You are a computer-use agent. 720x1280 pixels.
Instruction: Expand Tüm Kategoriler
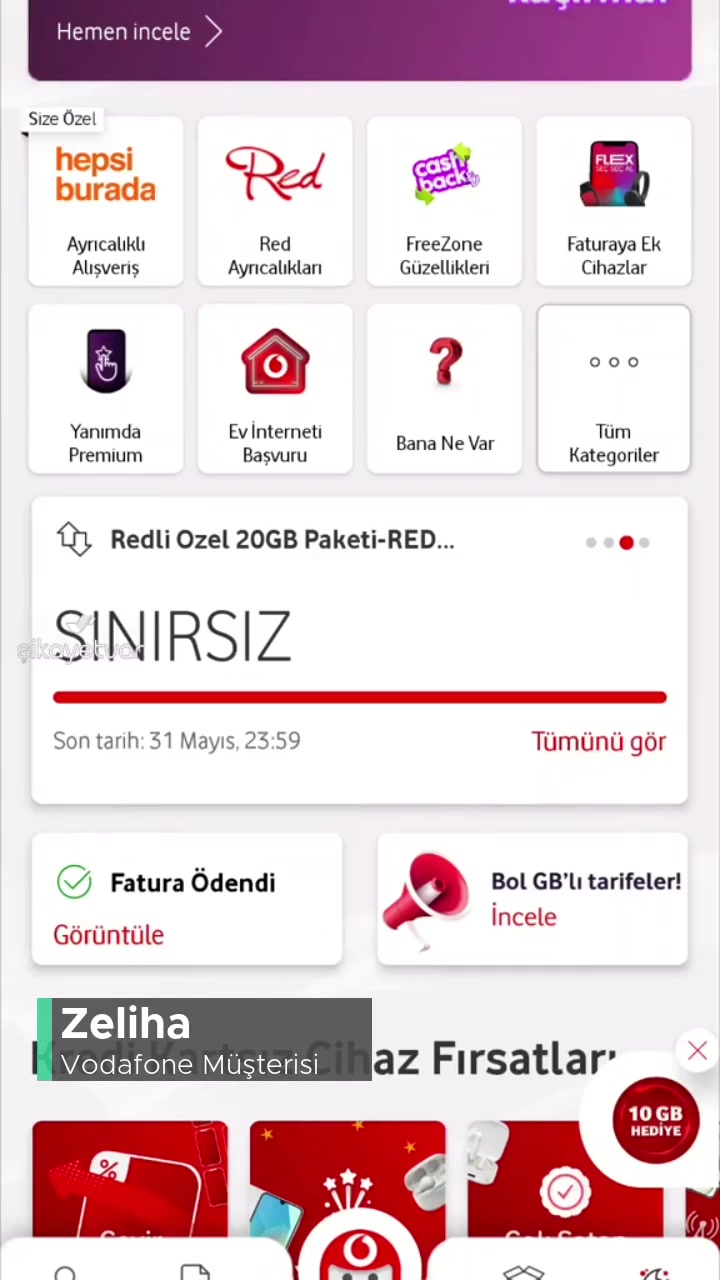[613, 390]
